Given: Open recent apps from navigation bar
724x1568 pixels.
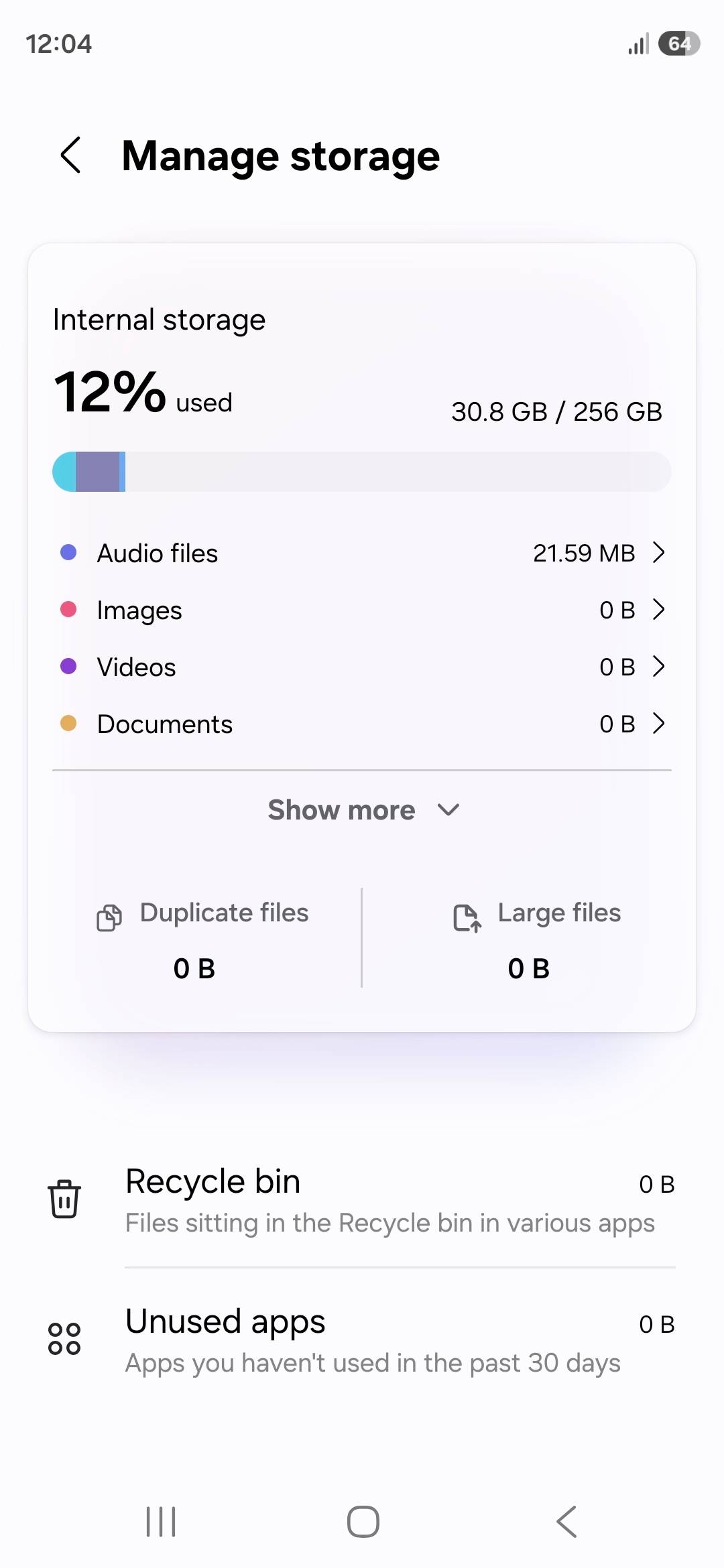Looking at the screenshot, I should 161,1521.
